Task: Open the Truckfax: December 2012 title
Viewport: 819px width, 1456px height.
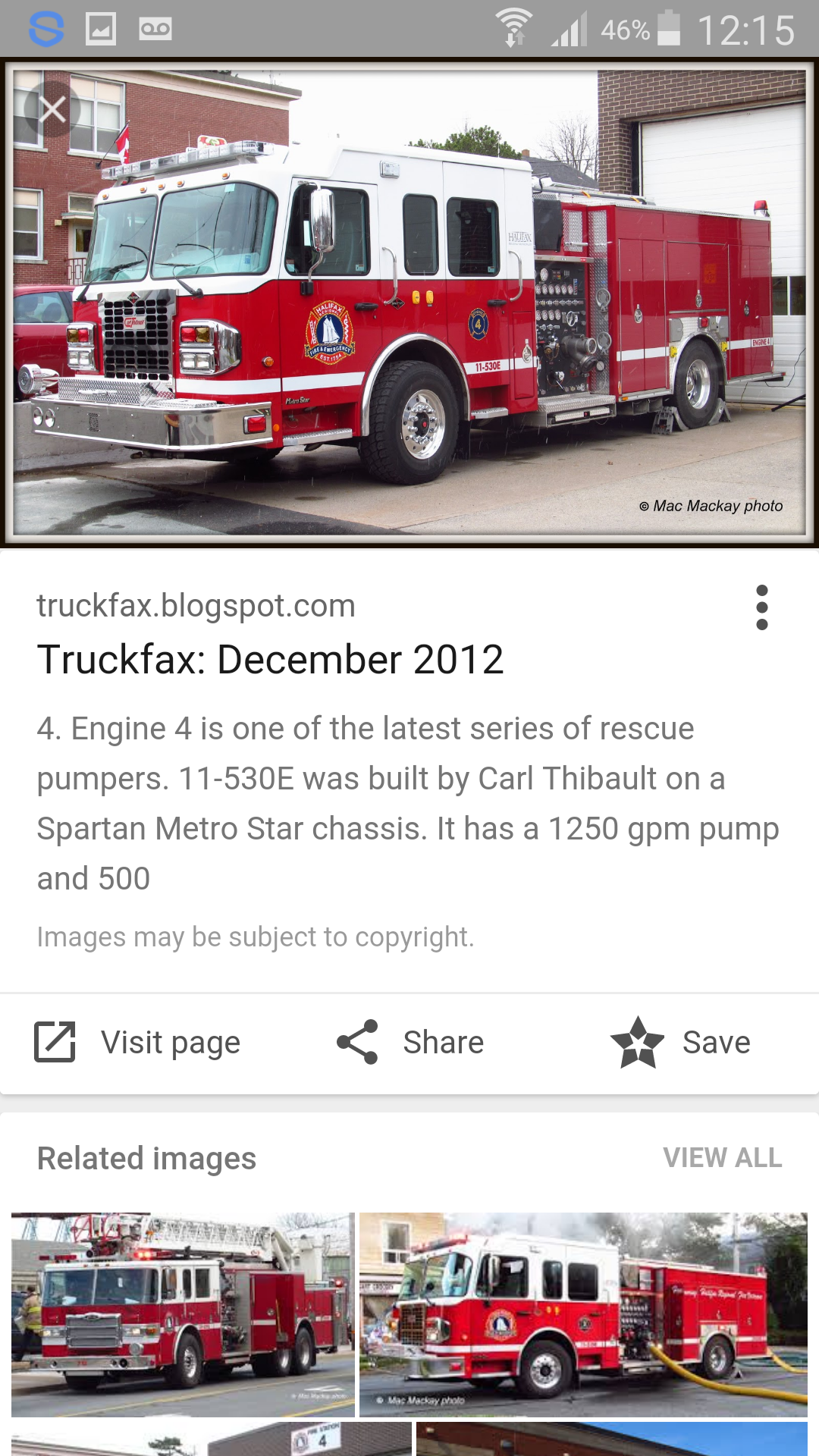Action: click(x=270, y=659)
